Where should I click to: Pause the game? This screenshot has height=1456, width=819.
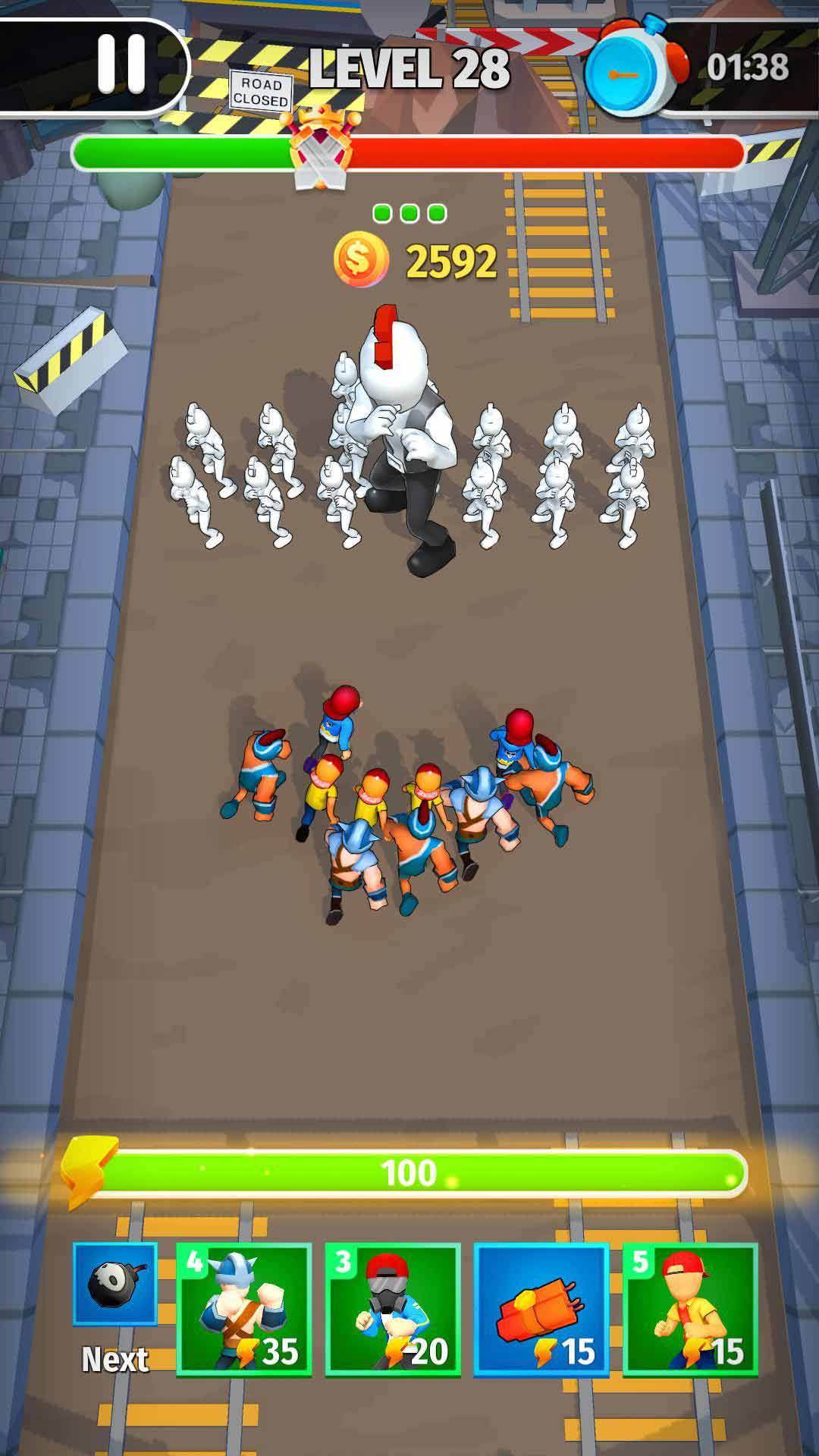coord(121,66)
